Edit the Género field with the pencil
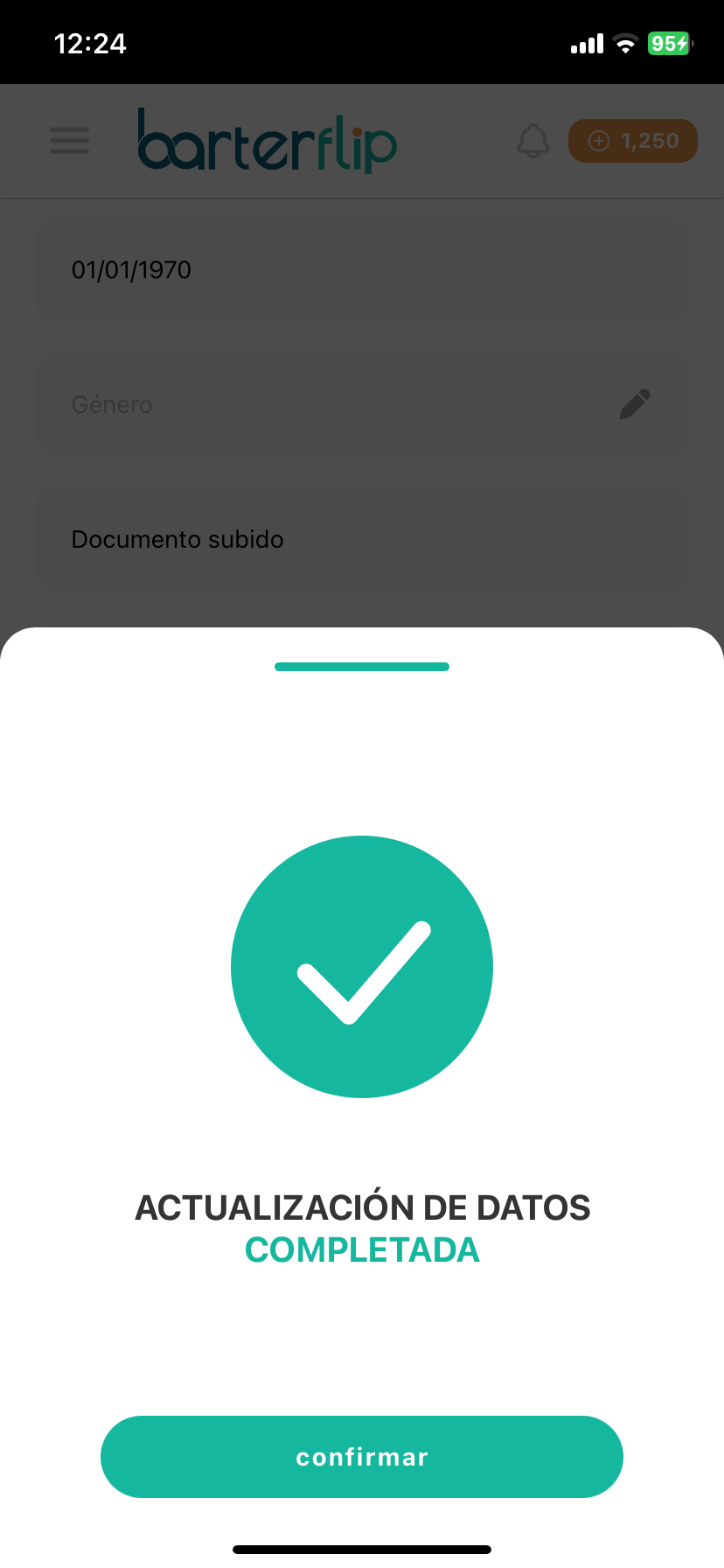The image size is (724, 1568). tap(635, 404)
